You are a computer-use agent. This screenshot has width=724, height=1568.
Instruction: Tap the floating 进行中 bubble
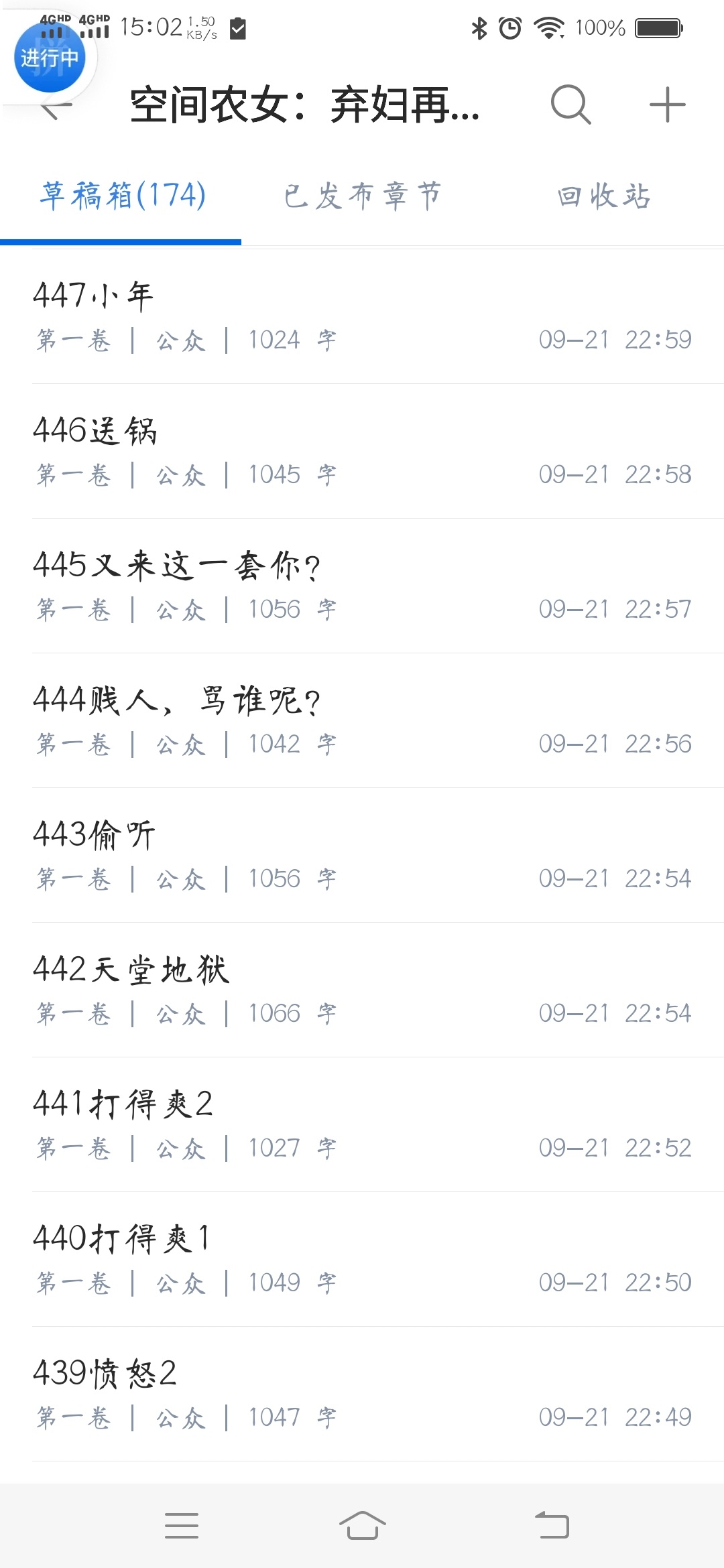[49, 58]
